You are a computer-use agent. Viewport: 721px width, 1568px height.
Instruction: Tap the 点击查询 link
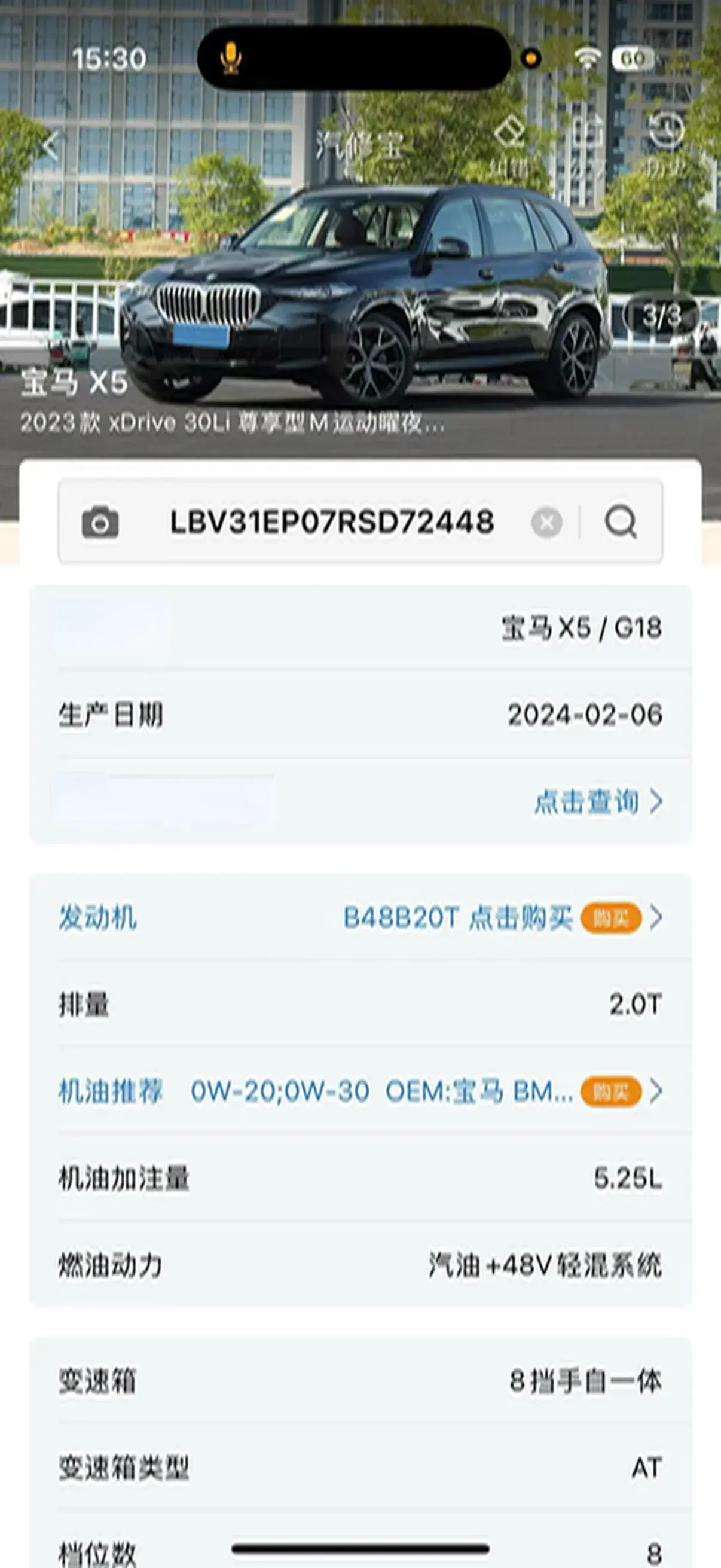[597, 802]
